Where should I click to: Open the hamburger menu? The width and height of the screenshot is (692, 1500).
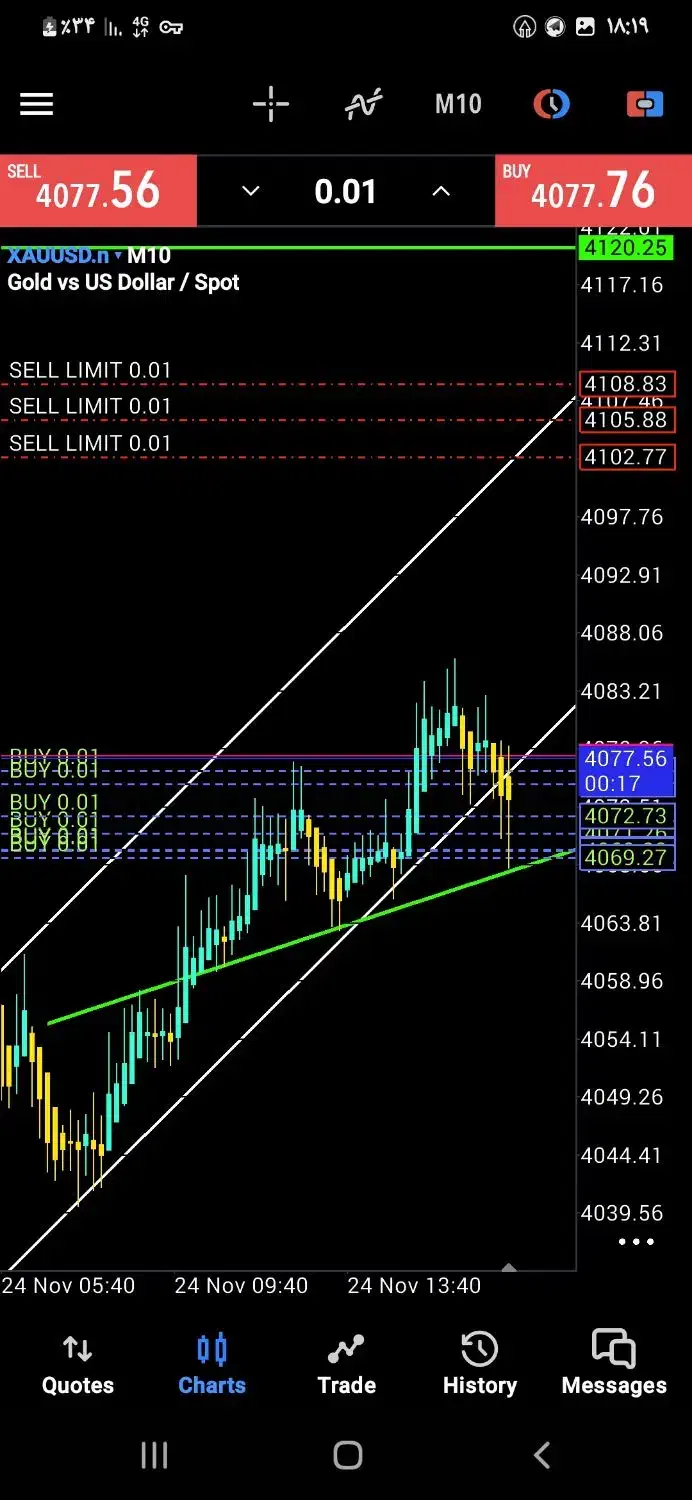pyautogui.click(x=37, y=104)
